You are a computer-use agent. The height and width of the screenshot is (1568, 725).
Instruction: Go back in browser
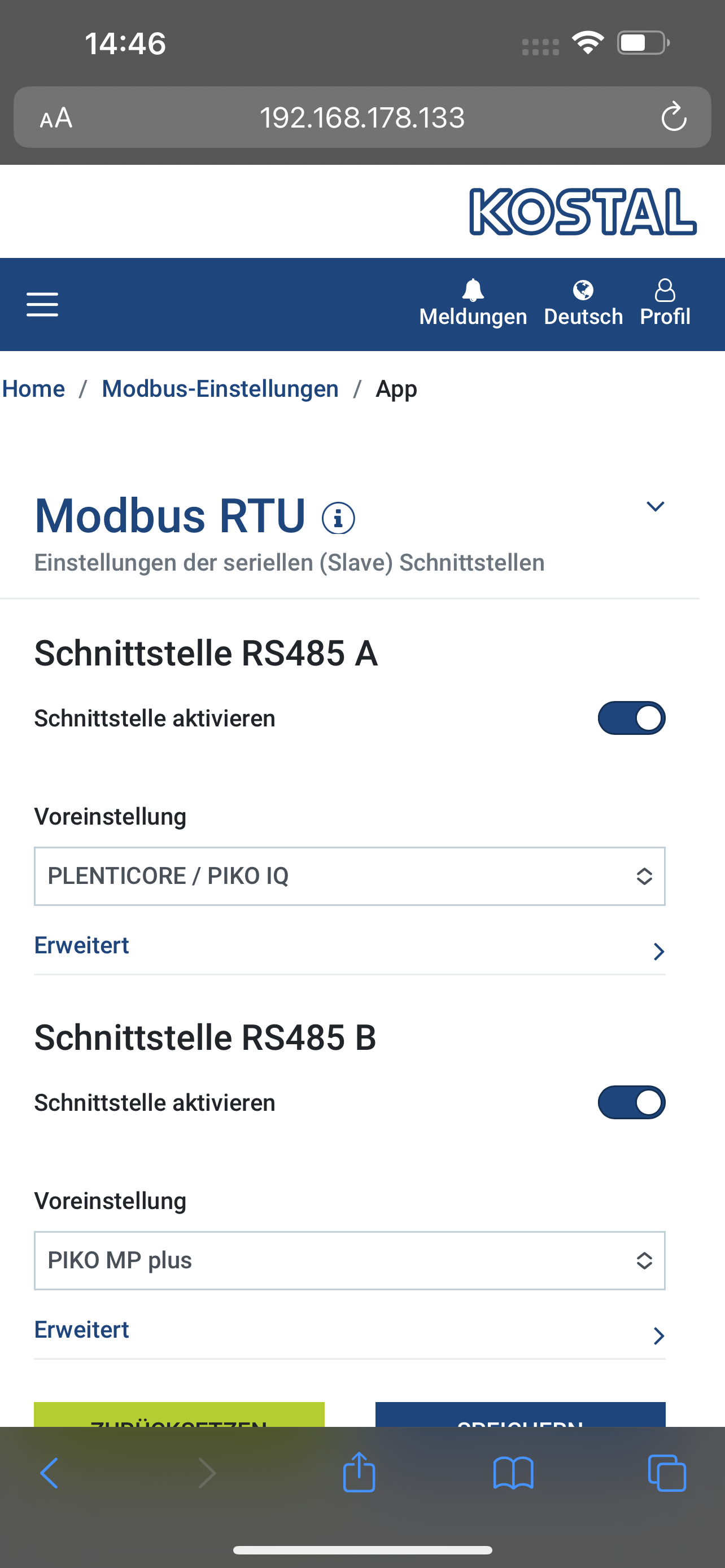[x=49, y=1473]
